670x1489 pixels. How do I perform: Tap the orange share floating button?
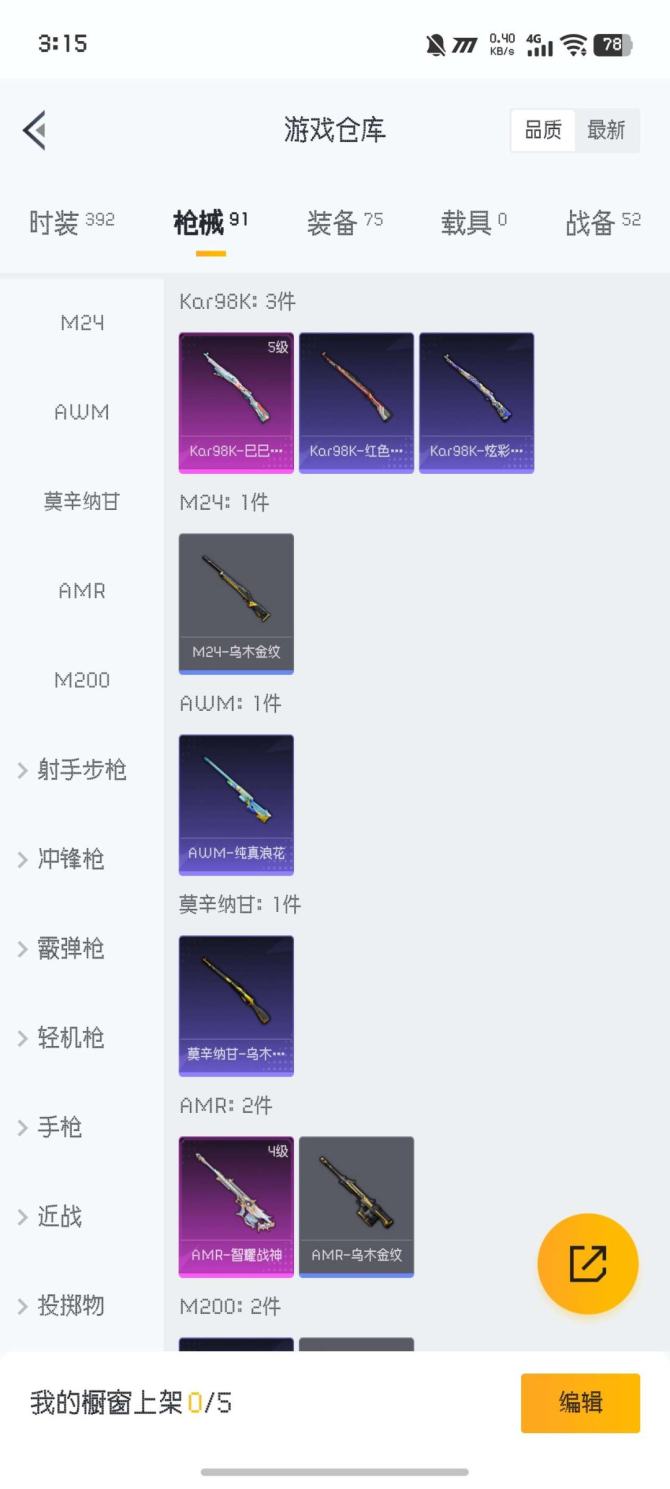click(x=588, y=1263)
